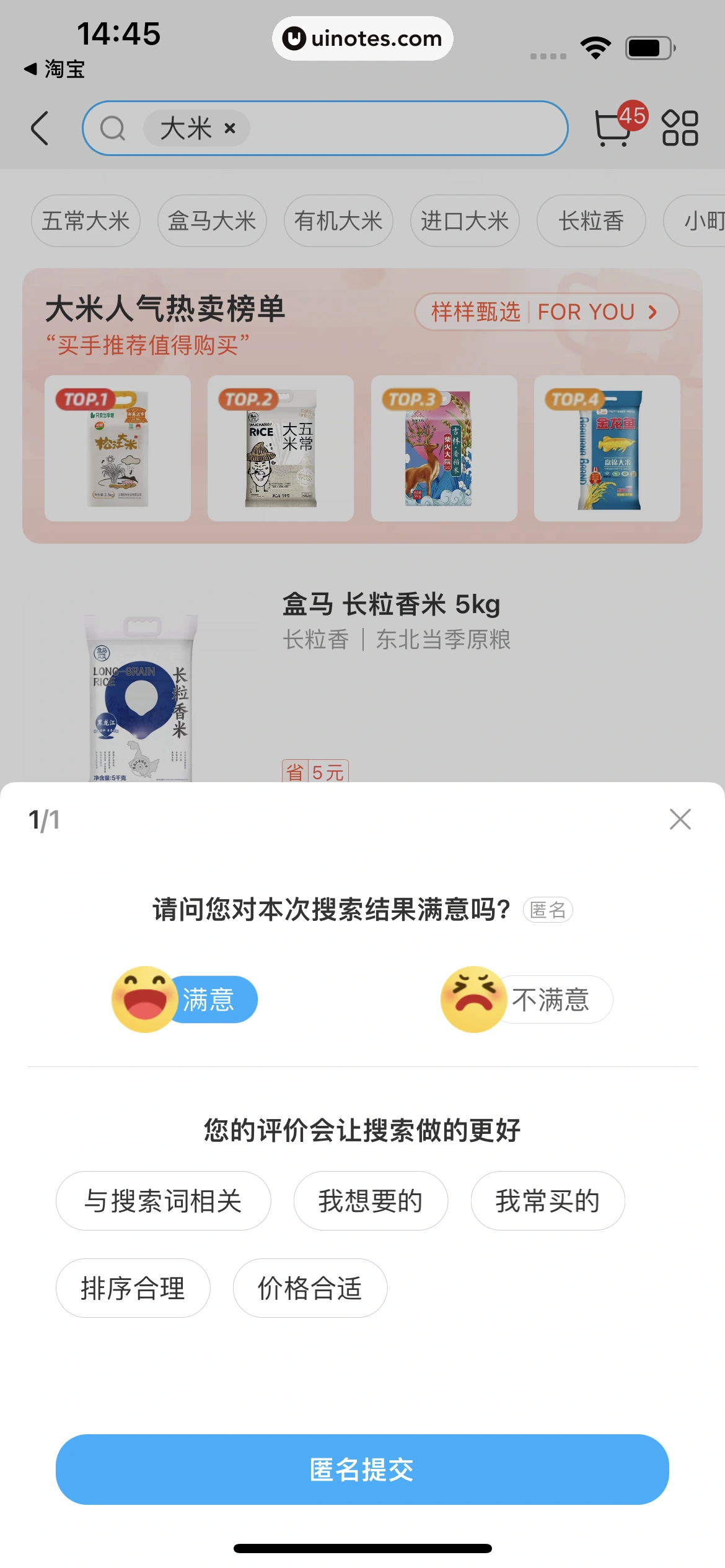Switch to the 五常大米 filter chip
Screen dimensions: 725x1568
[x=85, y=221]
